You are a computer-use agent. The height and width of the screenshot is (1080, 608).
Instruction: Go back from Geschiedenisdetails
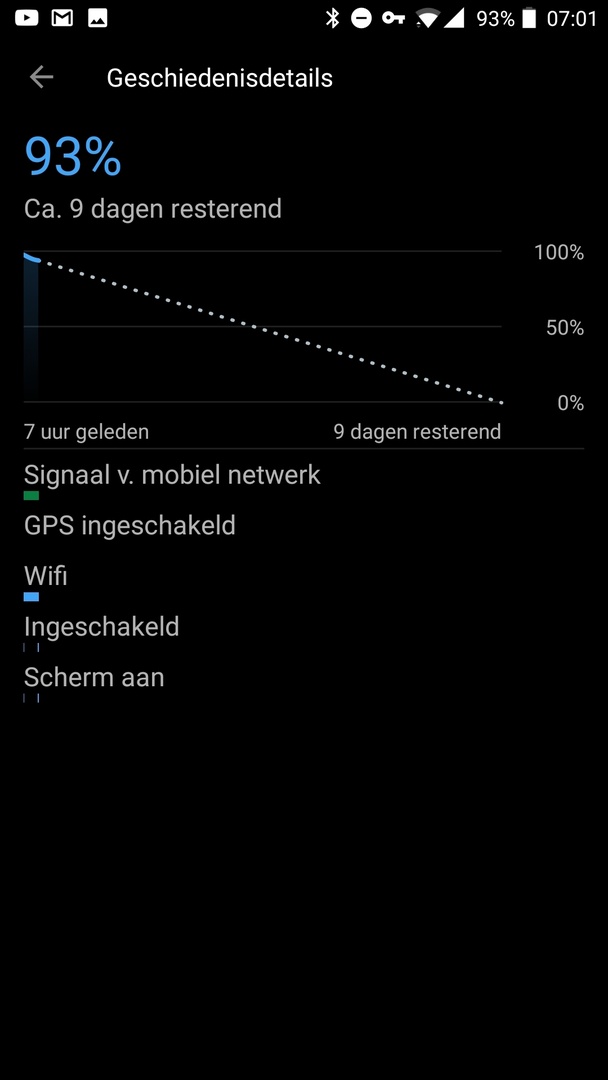tap(41, 77)
